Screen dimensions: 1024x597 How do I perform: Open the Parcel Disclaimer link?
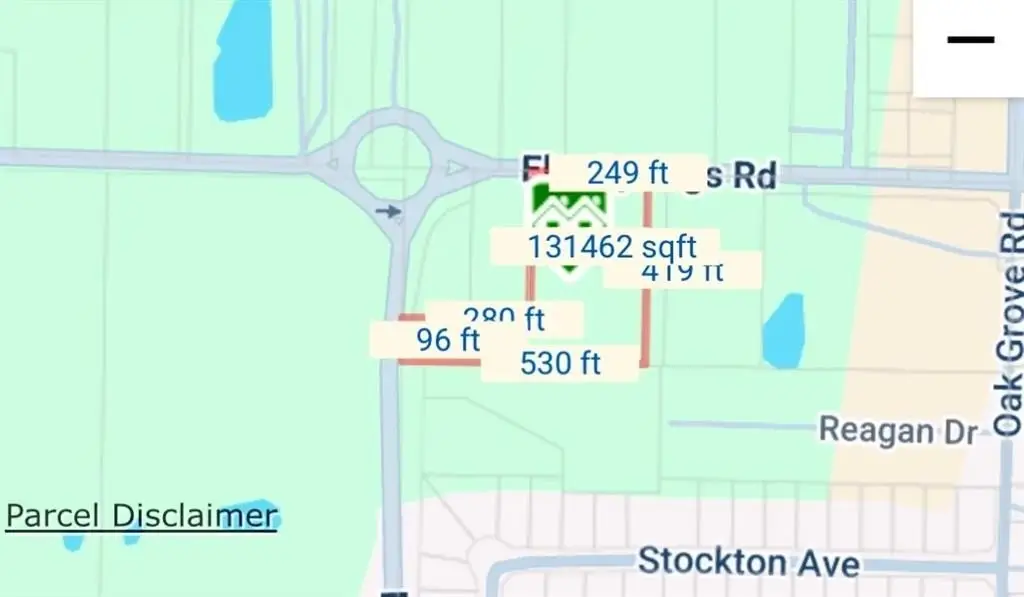point(141,516)
